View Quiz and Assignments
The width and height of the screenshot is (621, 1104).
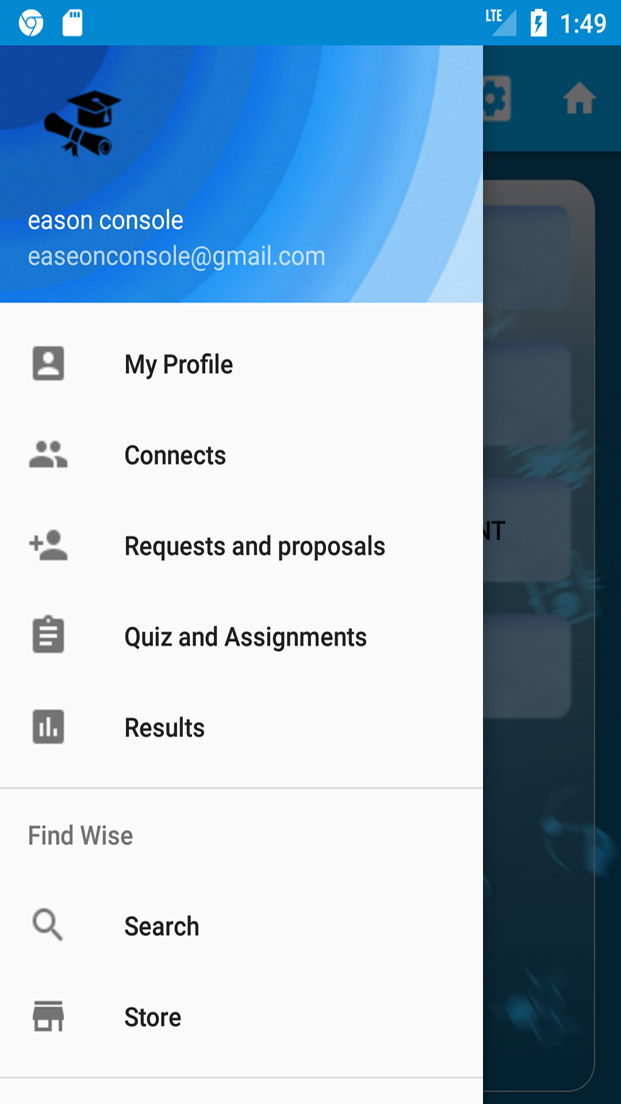click(x=245, y=637)
